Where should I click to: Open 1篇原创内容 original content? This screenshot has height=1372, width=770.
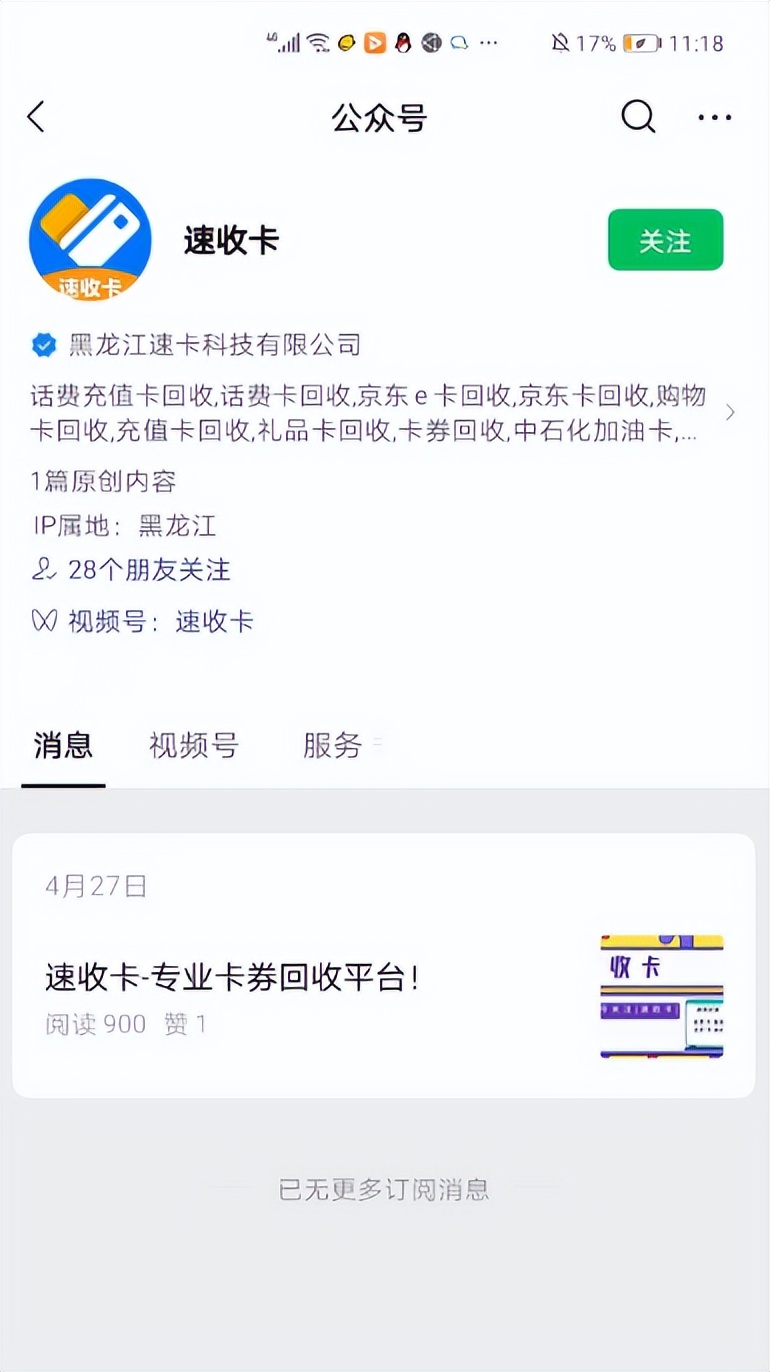click(103, 482)
